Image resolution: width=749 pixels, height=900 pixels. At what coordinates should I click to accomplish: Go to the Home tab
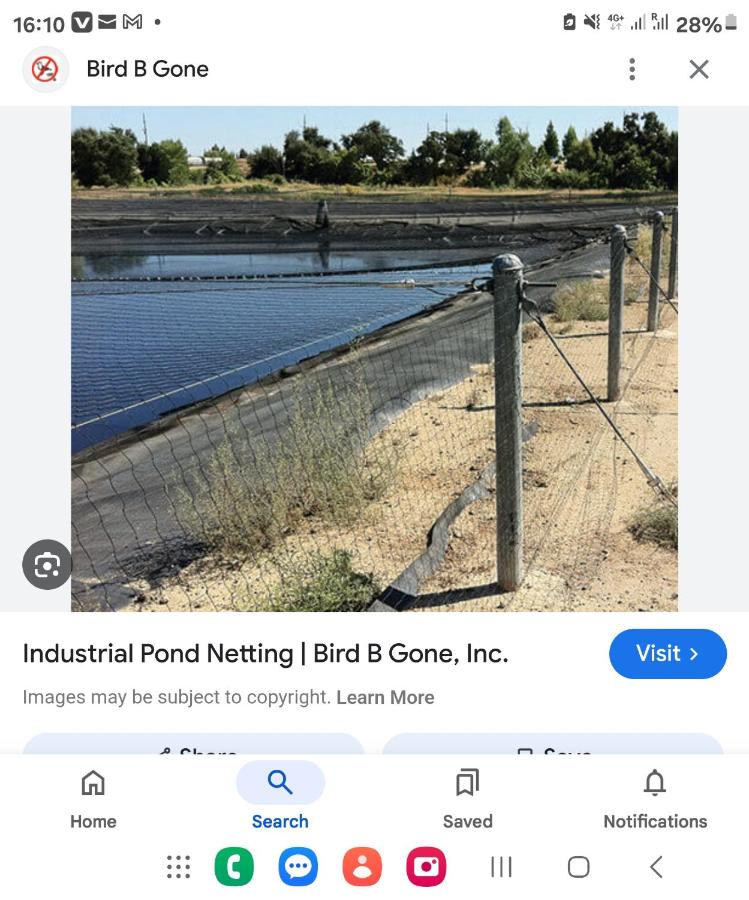tap(93, 799)
